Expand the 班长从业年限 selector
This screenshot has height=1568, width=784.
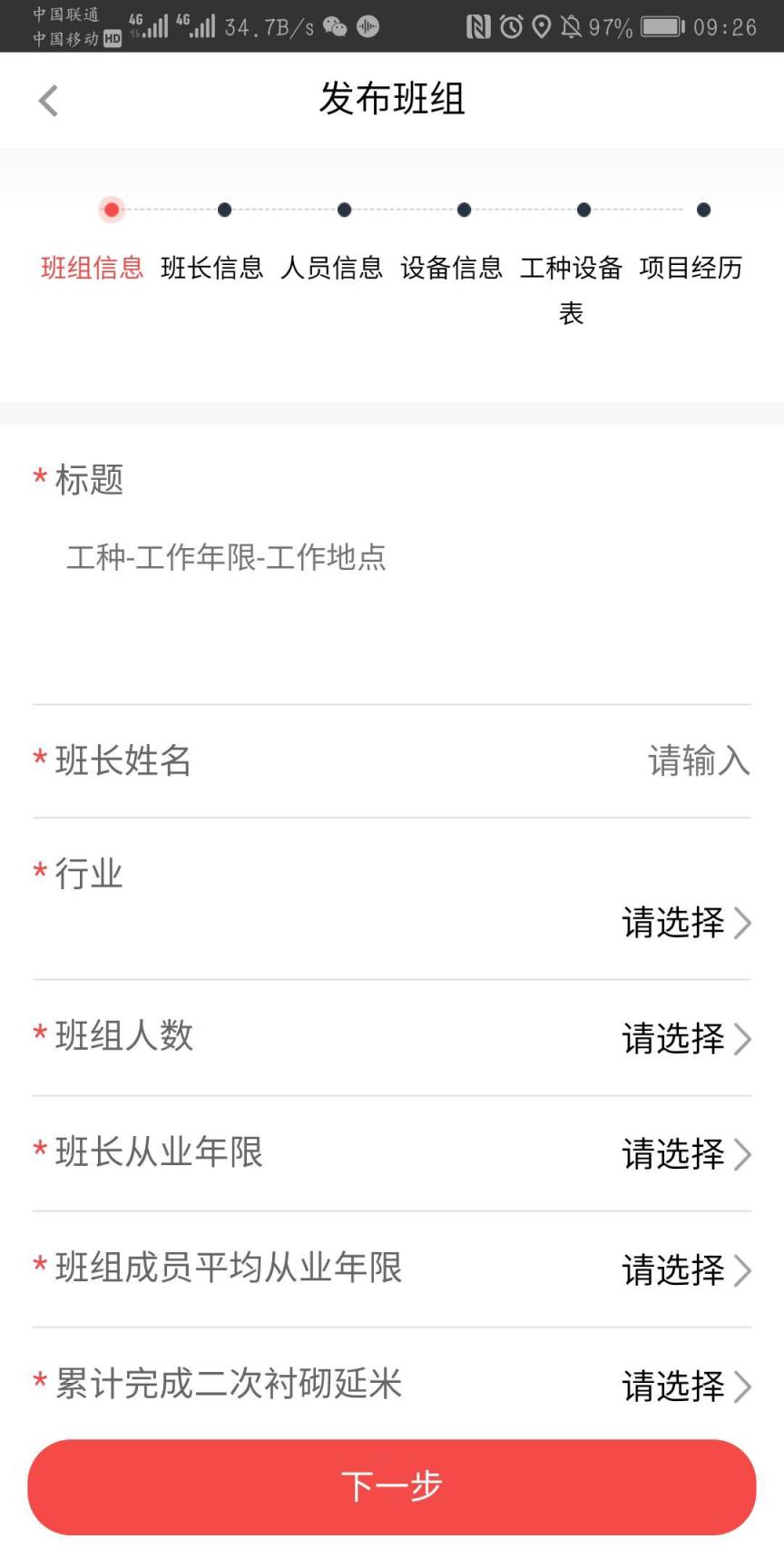(685, 1156)
